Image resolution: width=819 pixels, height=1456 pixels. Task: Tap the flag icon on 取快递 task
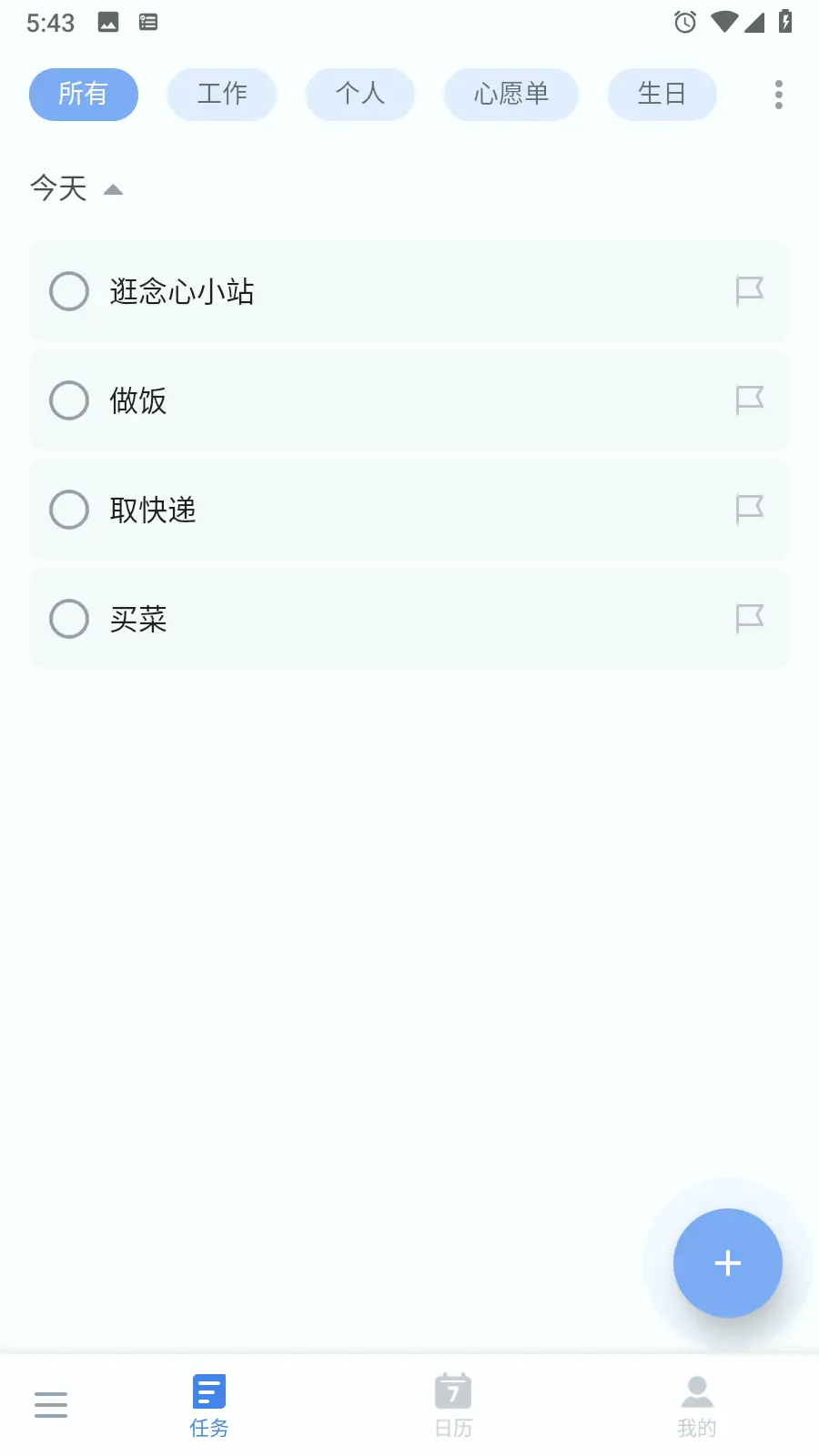748,510
